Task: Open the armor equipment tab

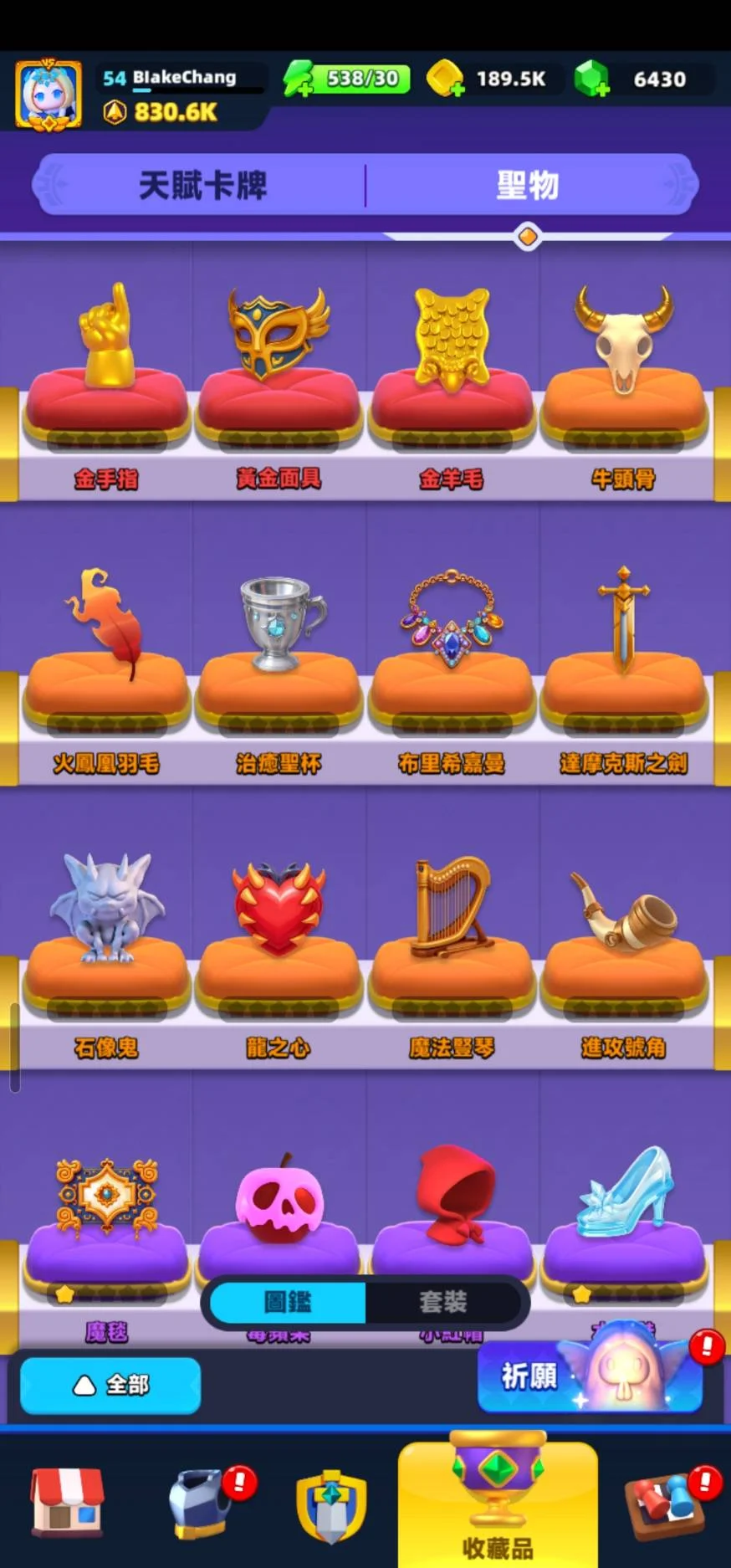Action: coord(201,1504)
